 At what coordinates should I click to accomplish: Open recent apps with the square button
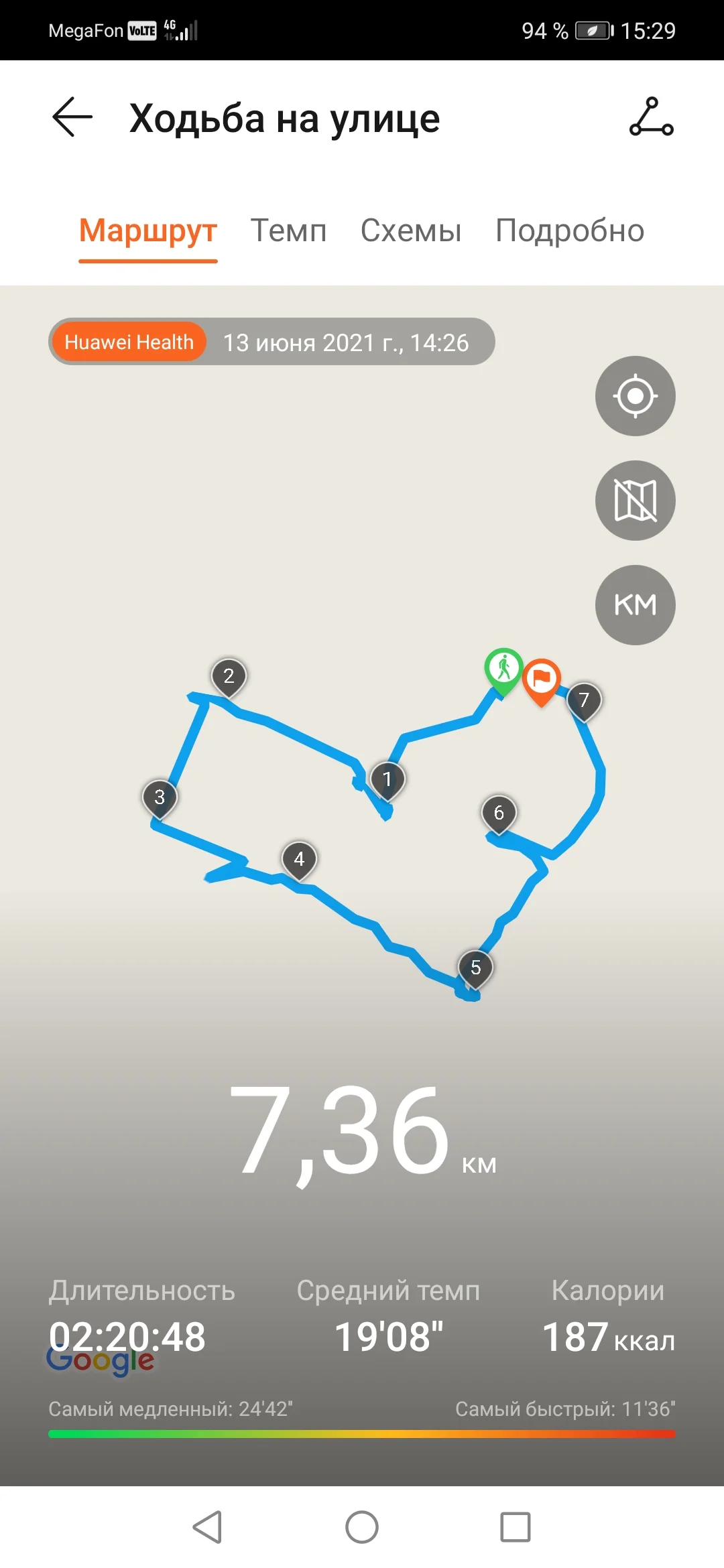click(x=516, y=1527)
